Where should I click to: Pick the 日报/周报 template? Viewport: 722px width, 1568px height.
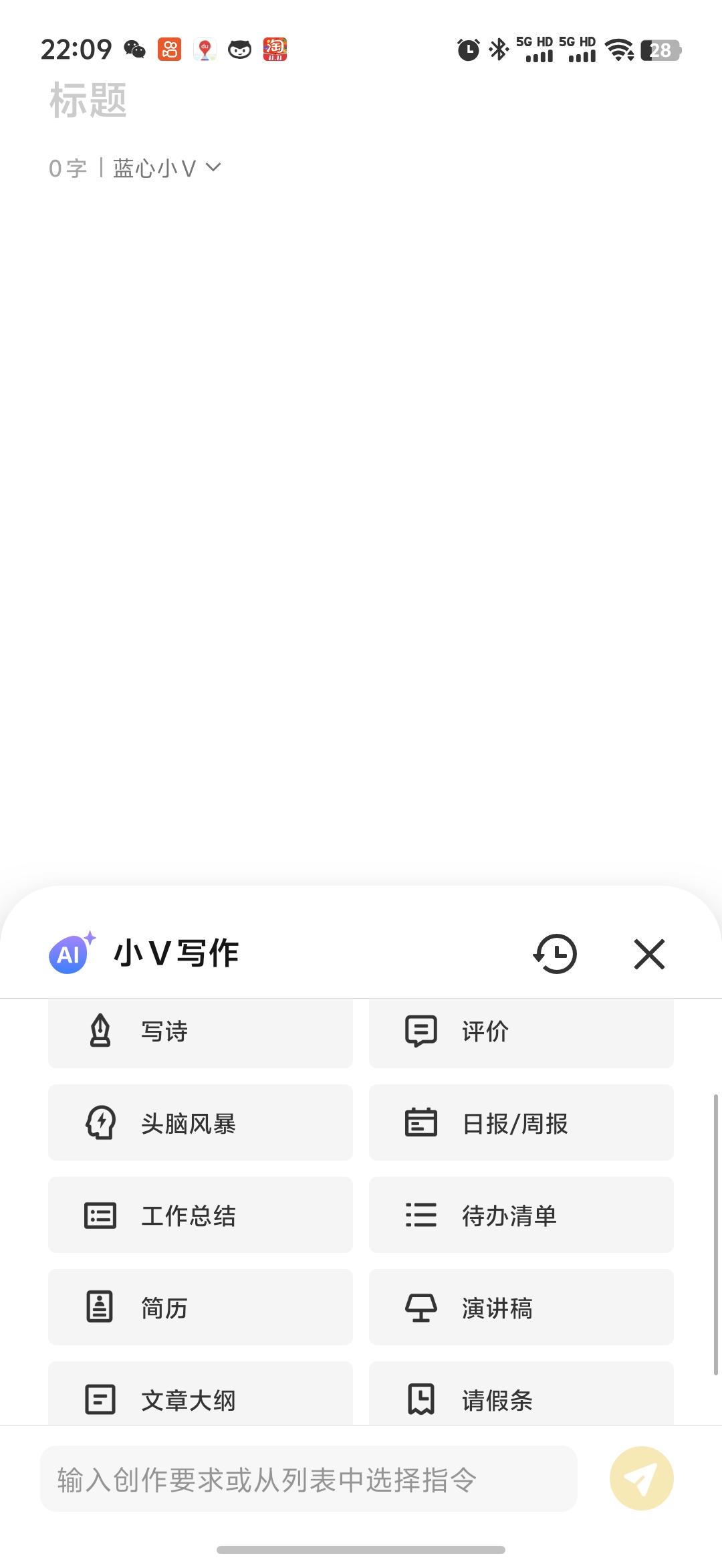click(521, 1122)
